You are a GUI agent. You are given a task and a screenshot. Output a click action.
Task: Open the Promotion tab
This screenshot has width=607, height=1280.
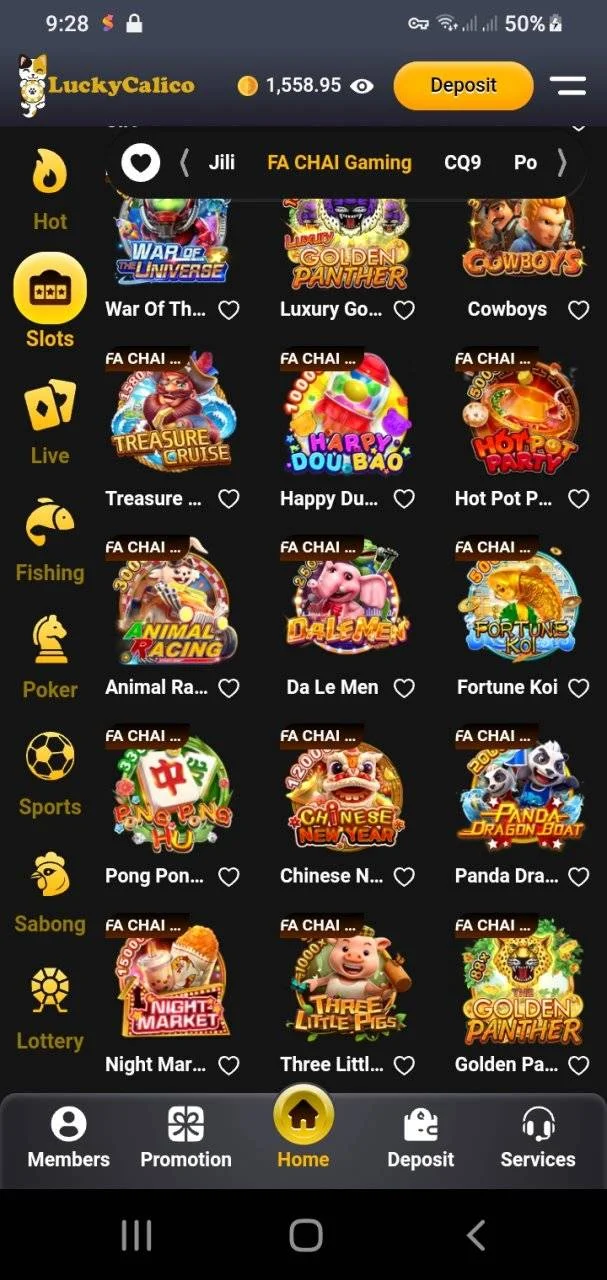[x=186, y=1139]
